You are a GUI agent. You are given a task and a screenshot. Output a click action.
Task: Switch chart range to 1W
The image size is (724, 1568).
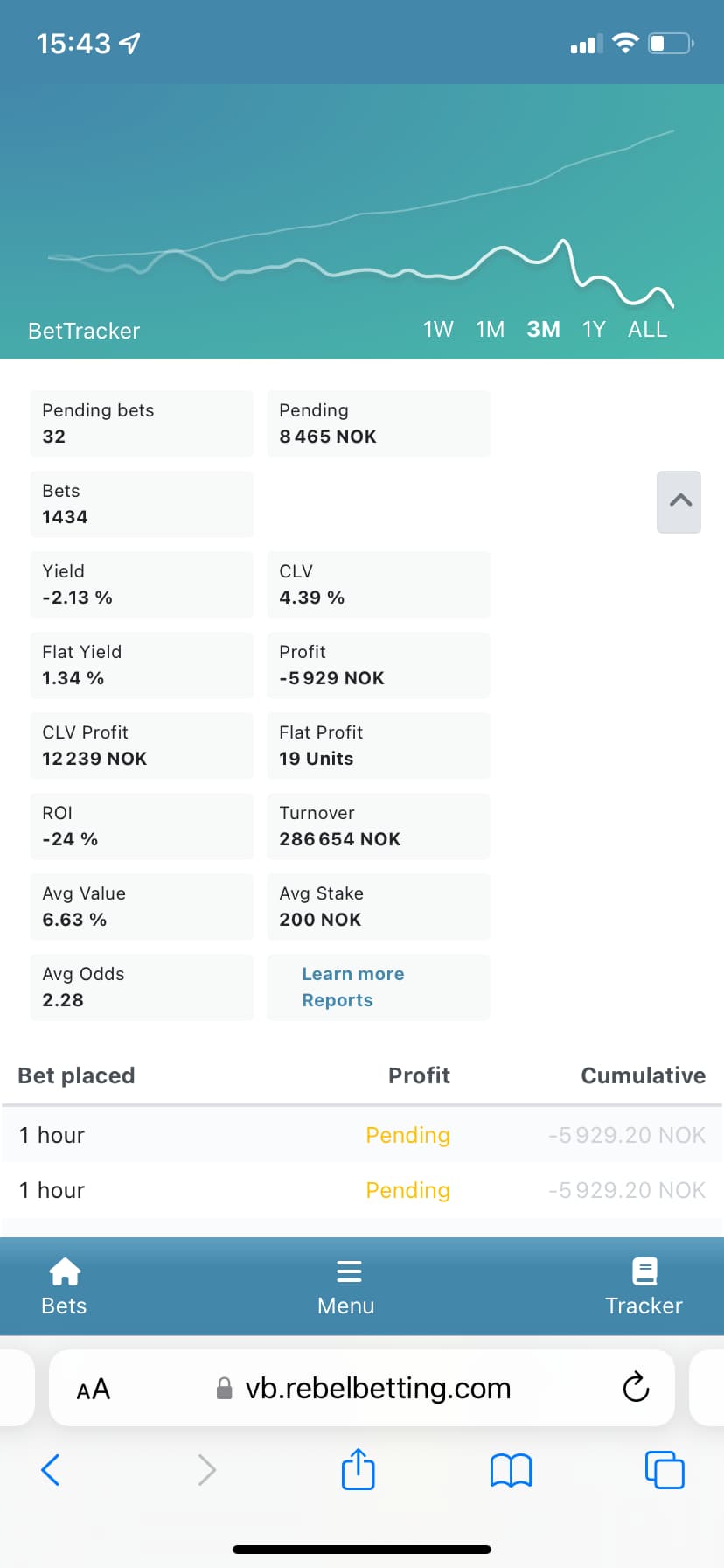coord(438,330)
